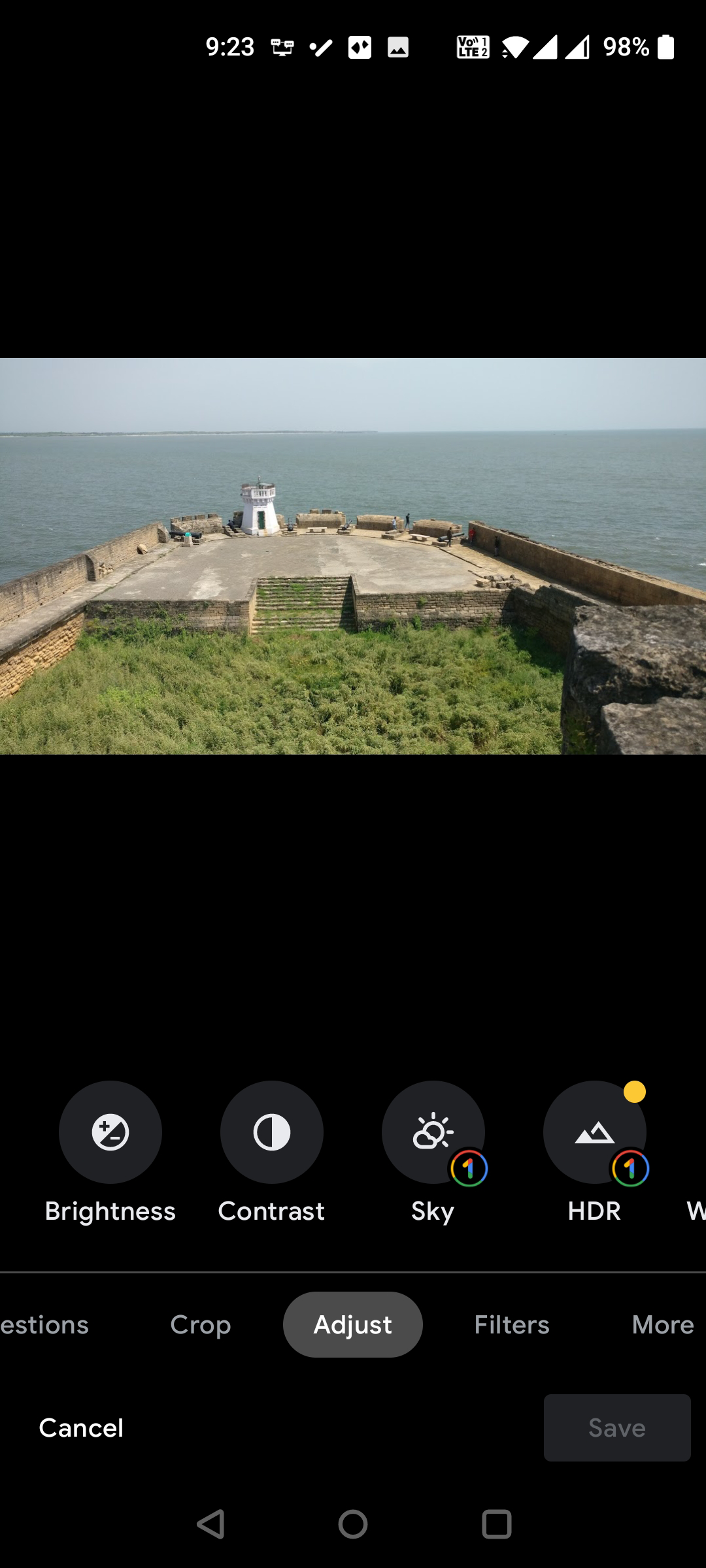The width and height of the screenshot is (706, 1568).
Task: Save the edited photo
Action: [616, 1428]
